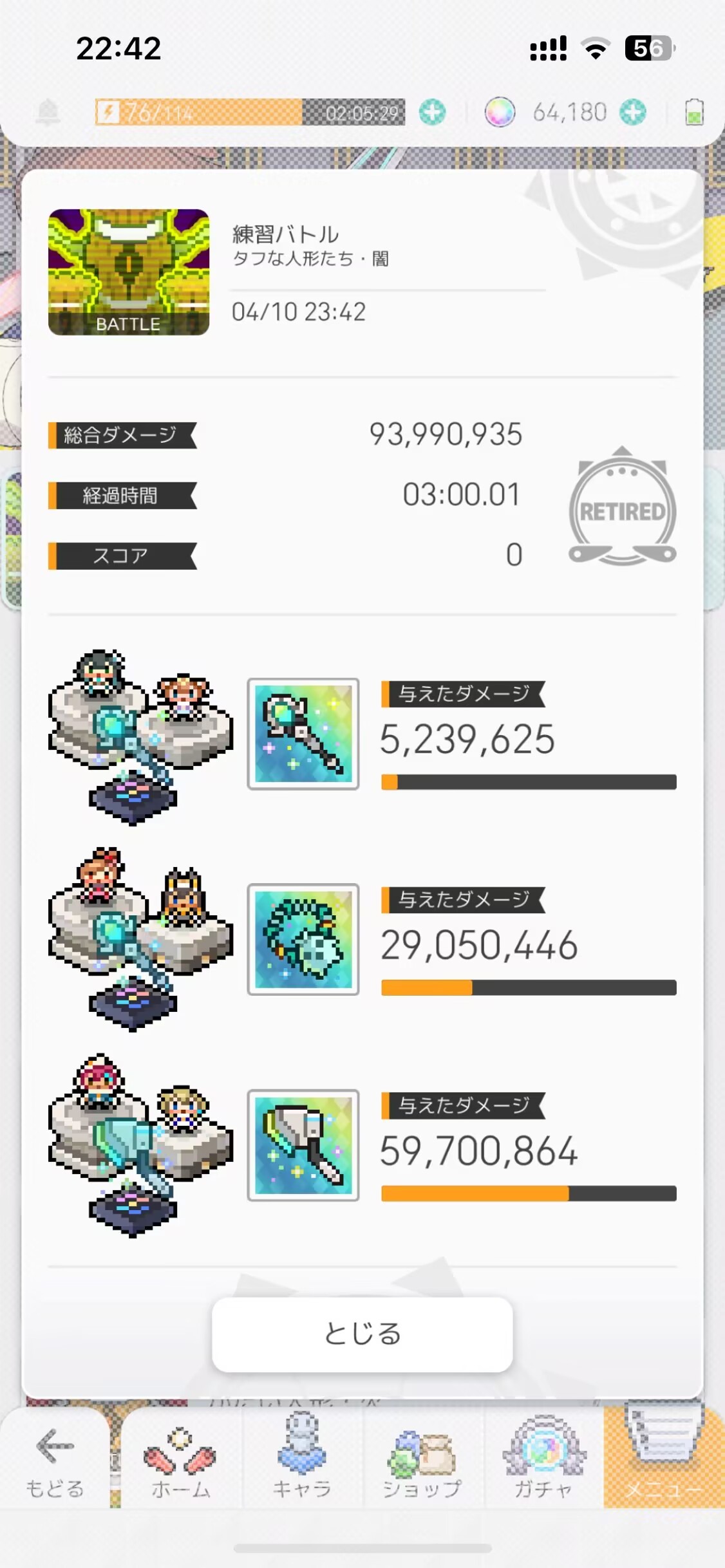Tap the plus icon beside 64,180 gems
Viewport: 725px width, 1568px height.
pos(633,113)
